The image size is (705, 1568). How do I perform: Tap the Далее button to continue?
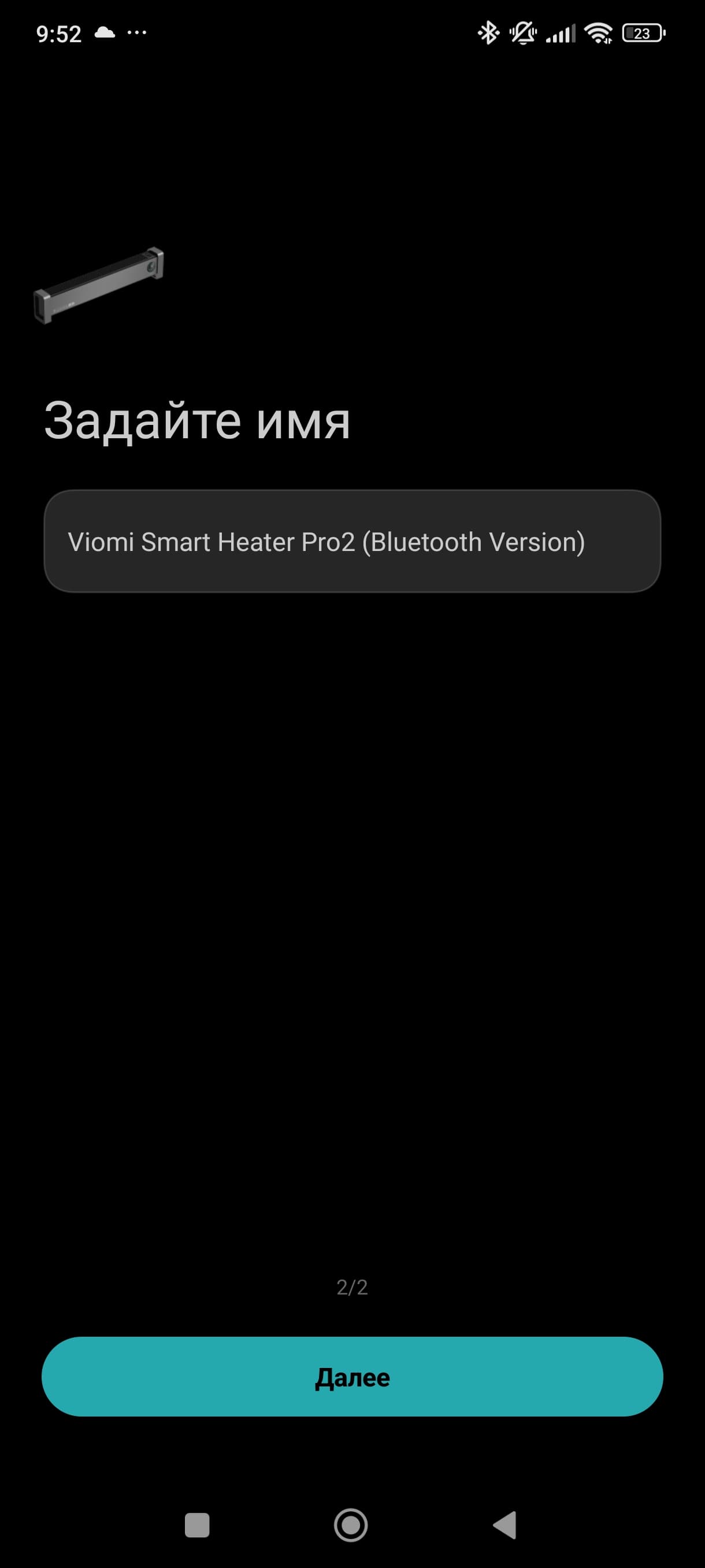351,1377
